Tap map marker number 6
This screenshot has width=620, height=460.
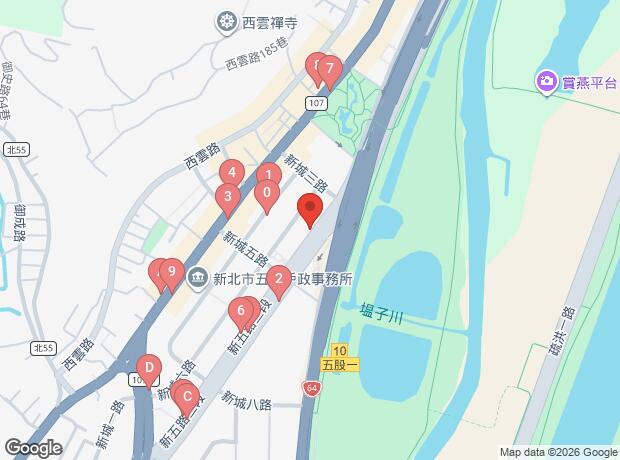tap(241, 314)
